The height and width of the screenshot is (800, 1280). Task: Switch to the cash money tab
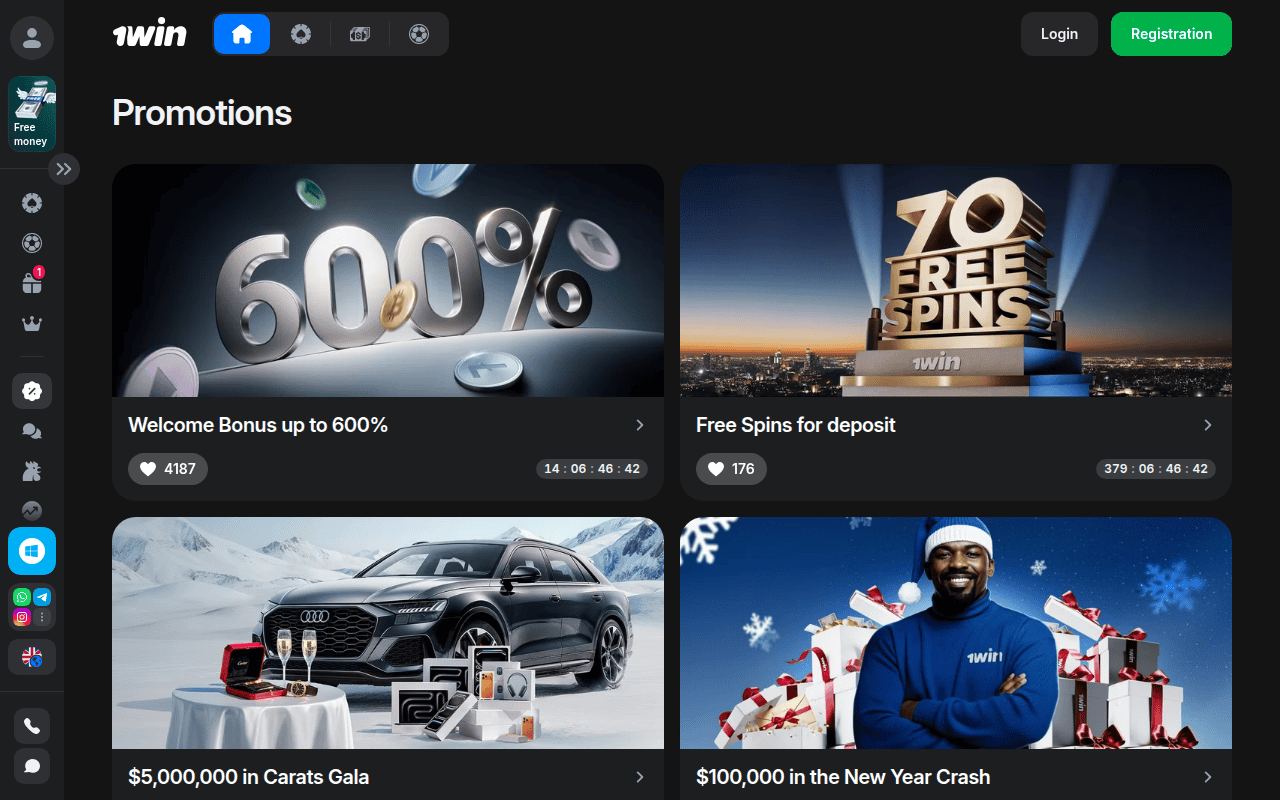tap(360, 34)
